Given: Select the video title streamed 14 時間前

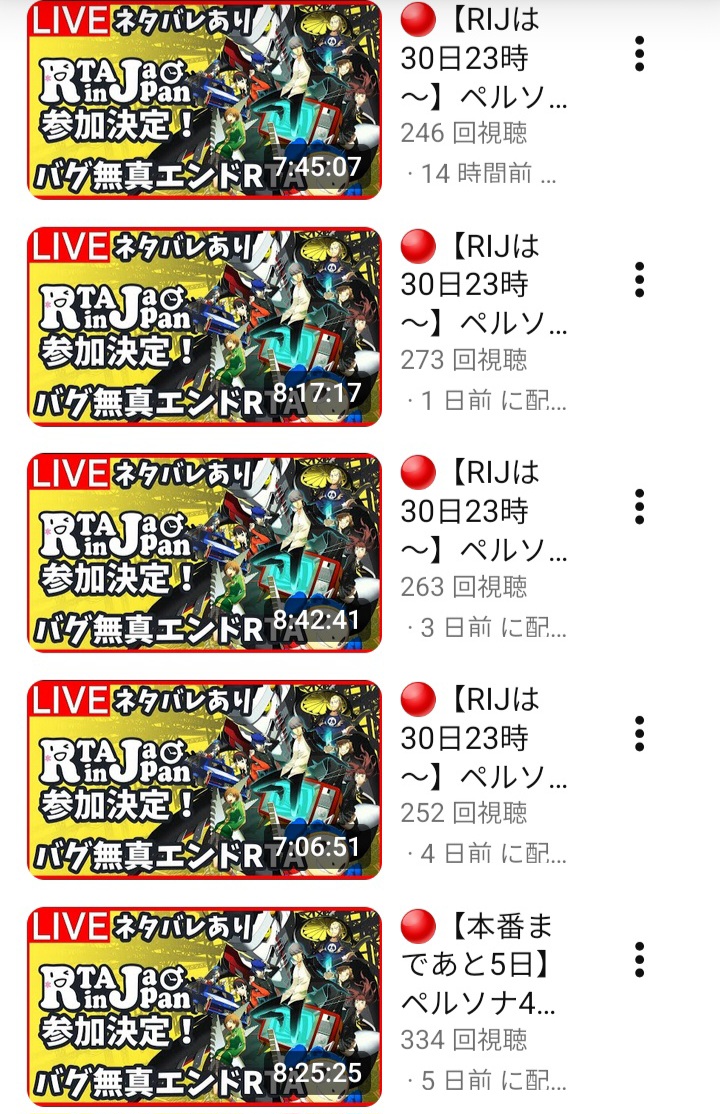Looking at the screenshot, I should 485,60.
